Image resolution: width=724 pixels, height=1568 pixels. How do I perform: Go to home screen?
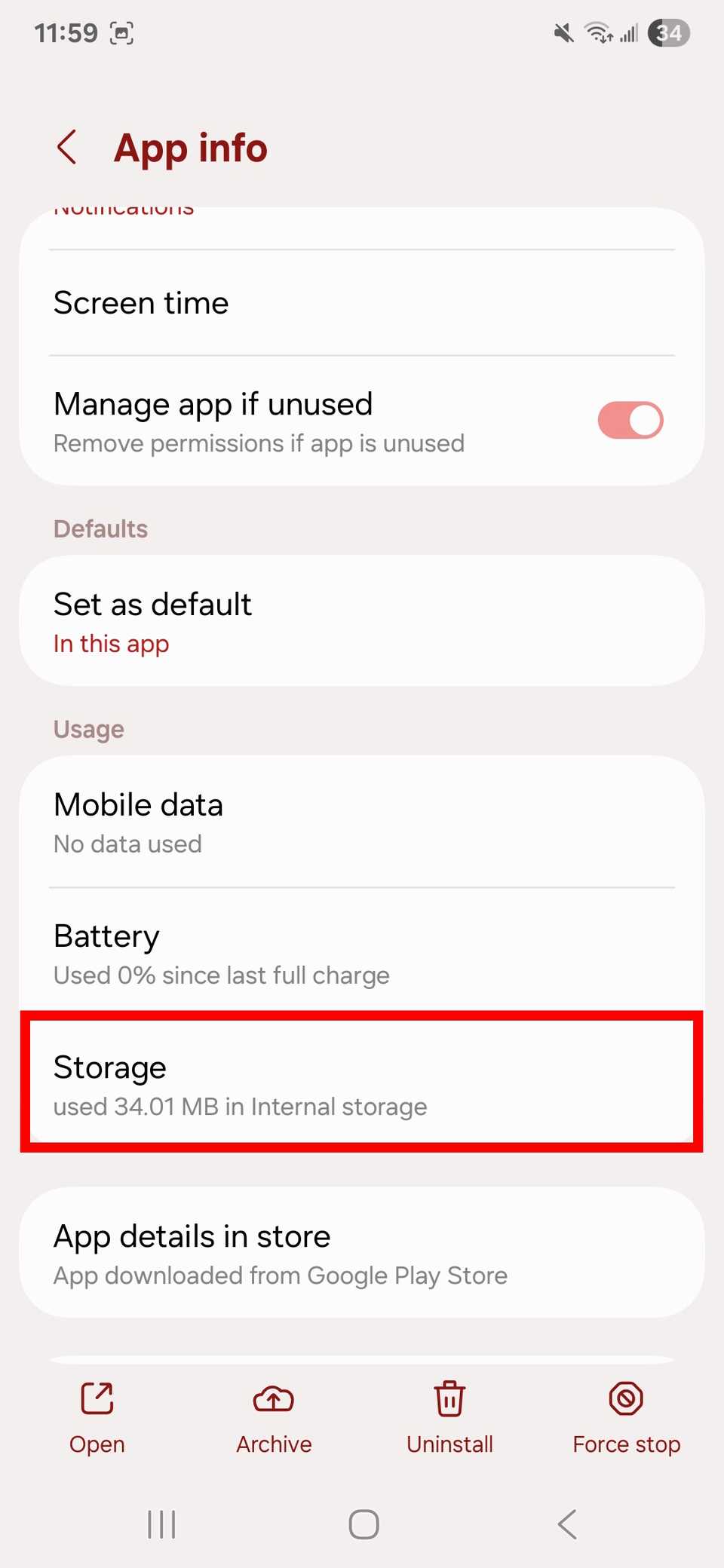click(x=364, y=1524)
